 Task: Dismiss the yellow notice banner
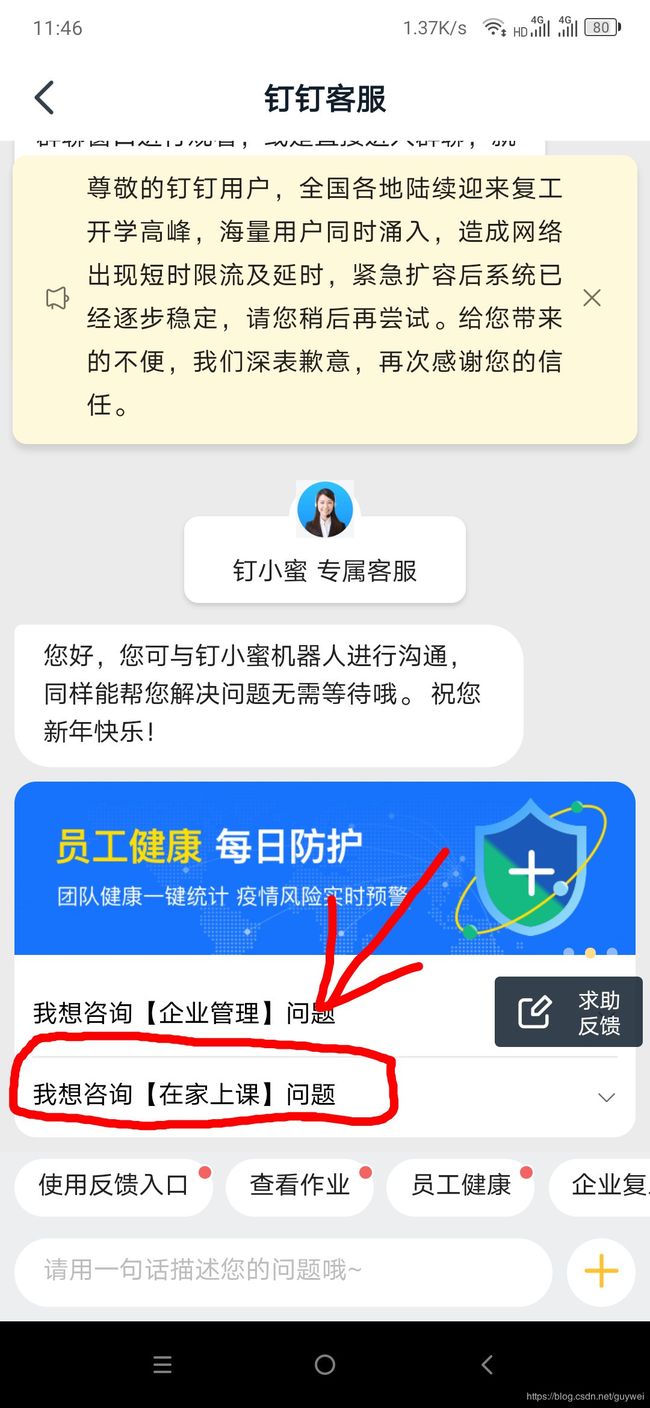tap(592, 298)
